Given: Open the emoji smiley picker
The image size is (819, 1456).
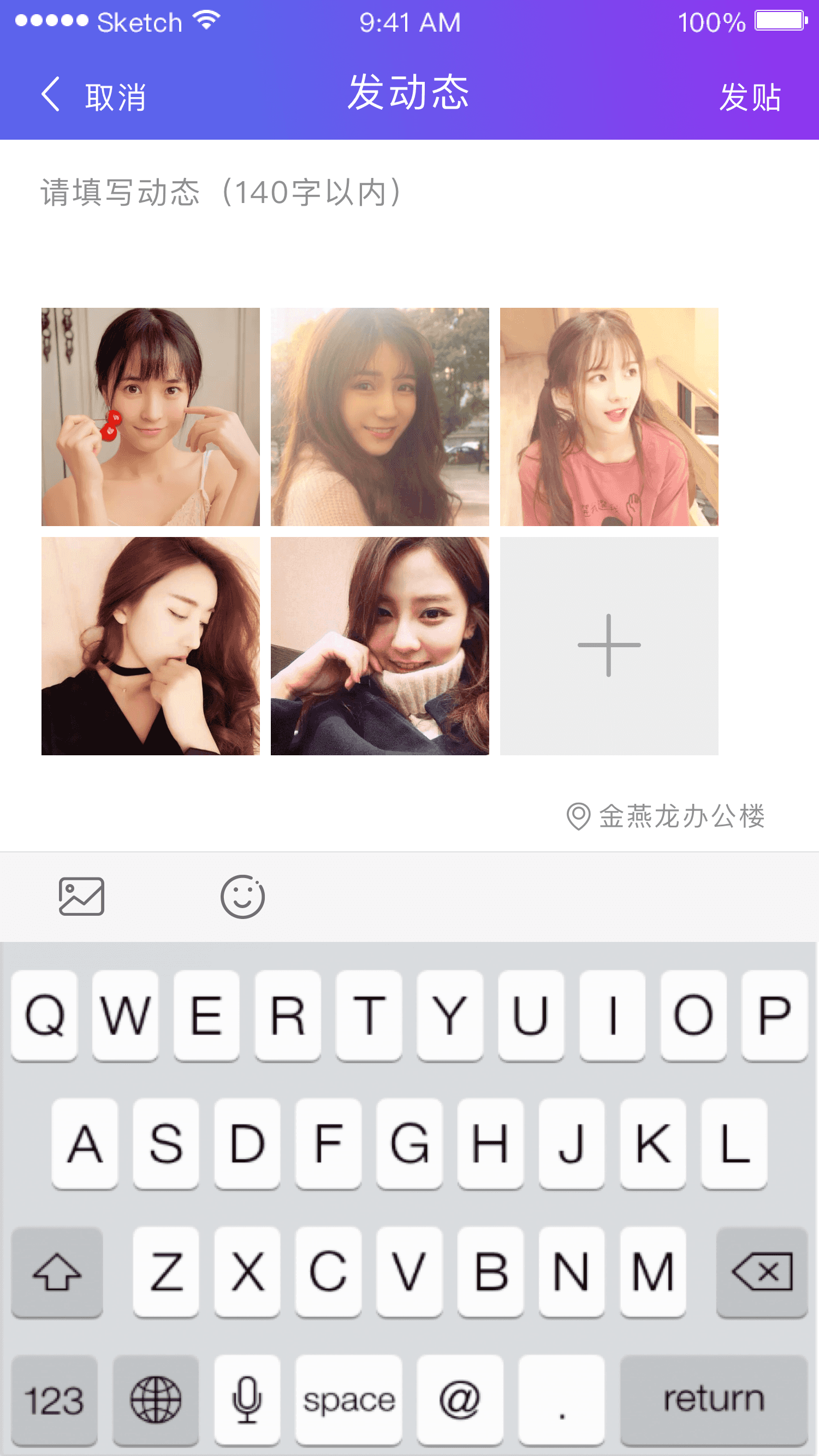Looking at the screenshot, I should coord(242,897).
